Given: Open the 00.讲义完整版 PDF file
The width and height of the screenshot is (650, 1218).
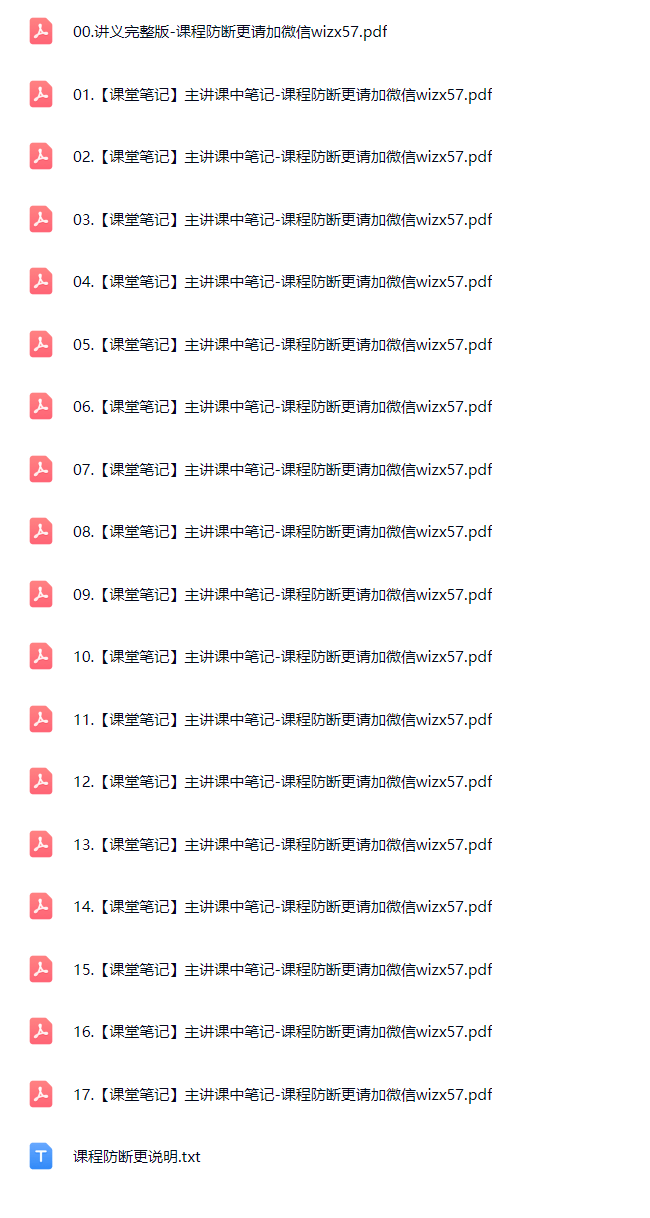Looking at the screenshot, I should pos(230,32).
